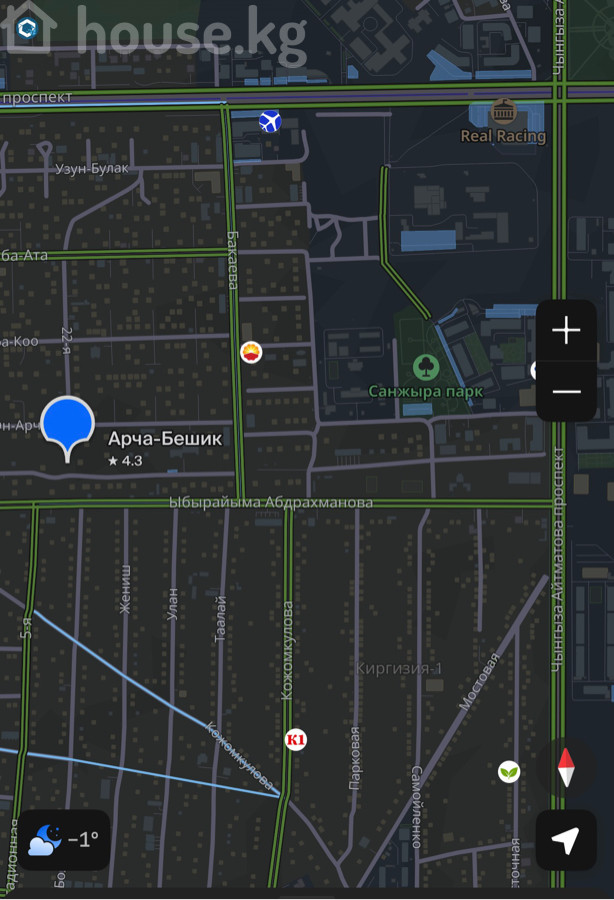Open the Санжыра парк marker
Viewport: 614px width, 900px height.
coord(426,367)
